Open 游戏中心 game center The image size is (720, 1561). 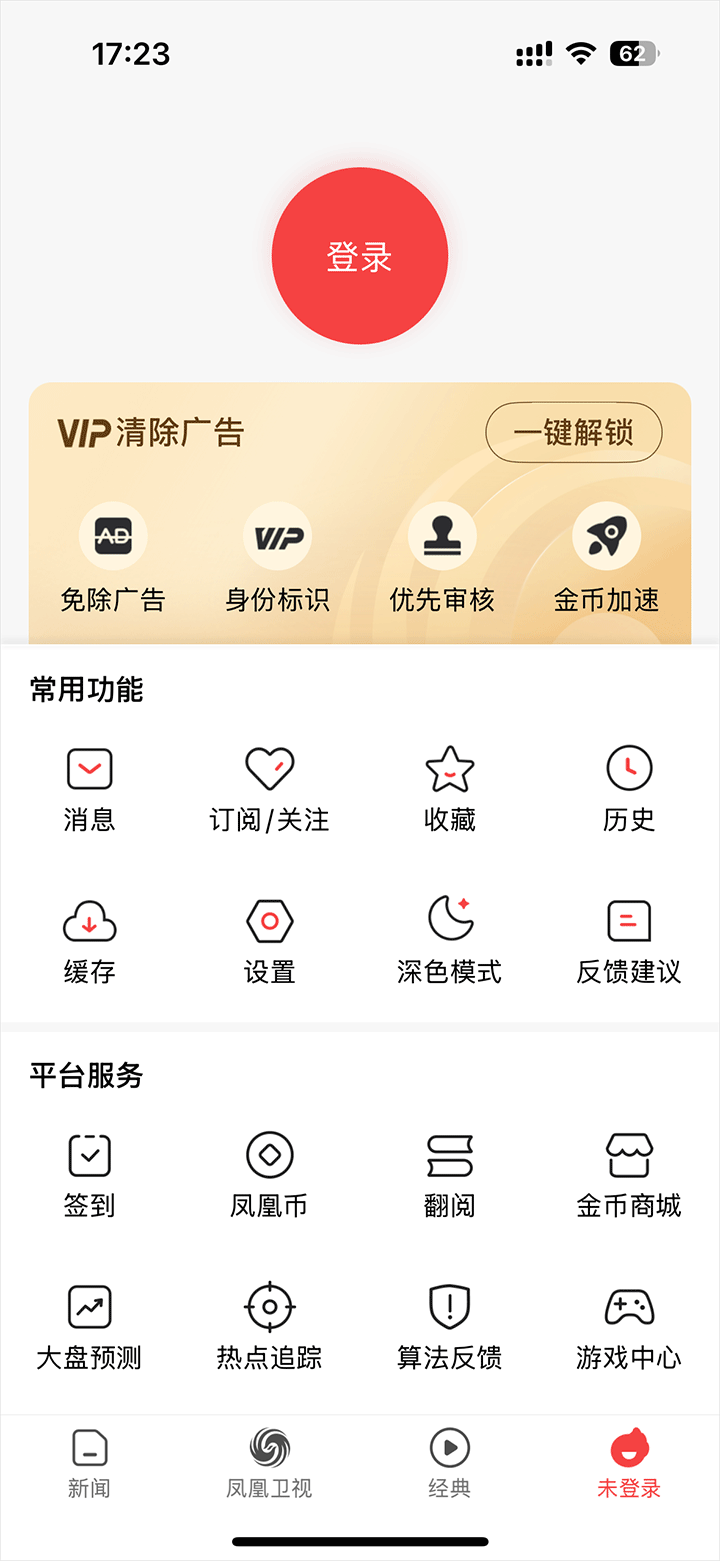[x=629, y=1328]
